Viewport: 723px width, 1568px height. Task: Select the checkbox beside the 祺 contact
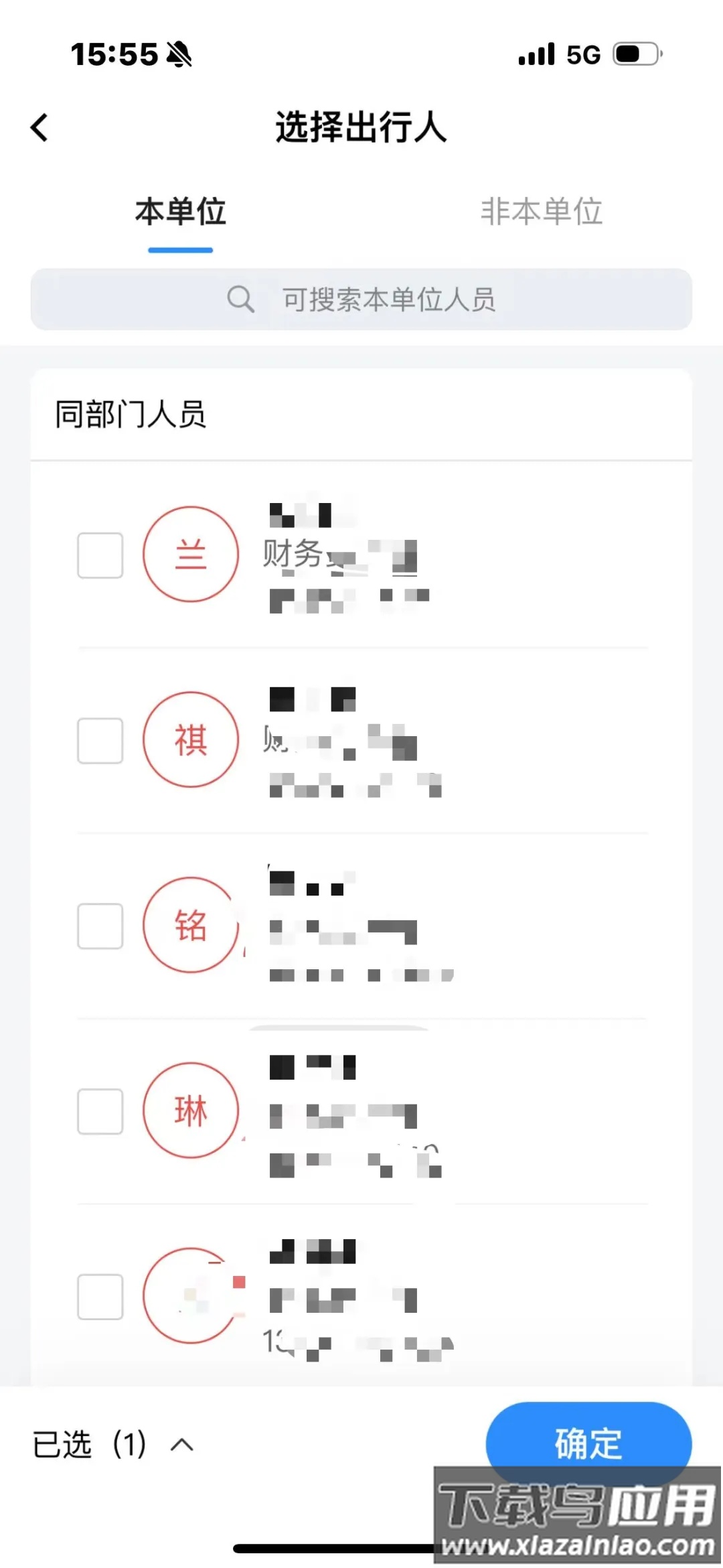coord(100,740)
